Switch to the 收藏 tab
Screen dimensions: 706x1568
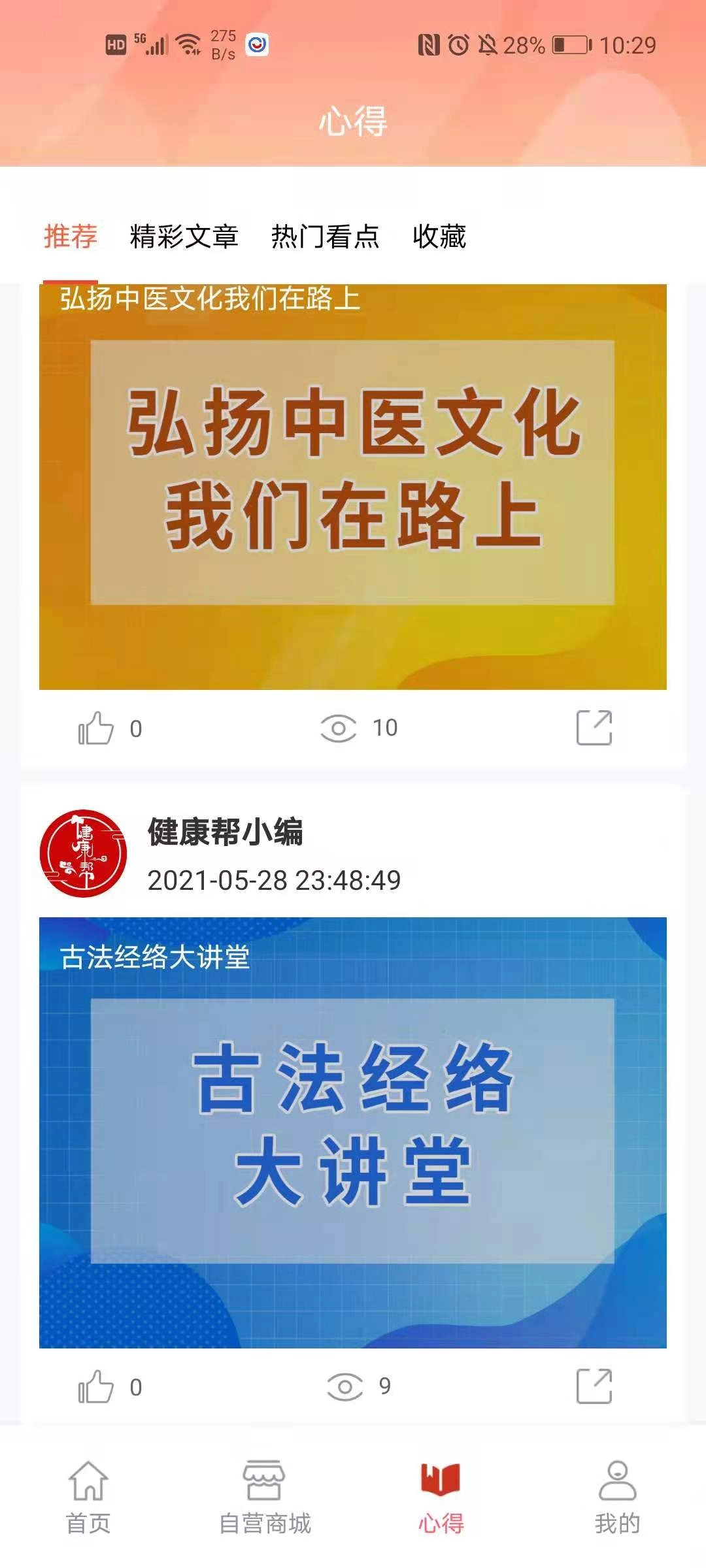click(x=439, y=238)
